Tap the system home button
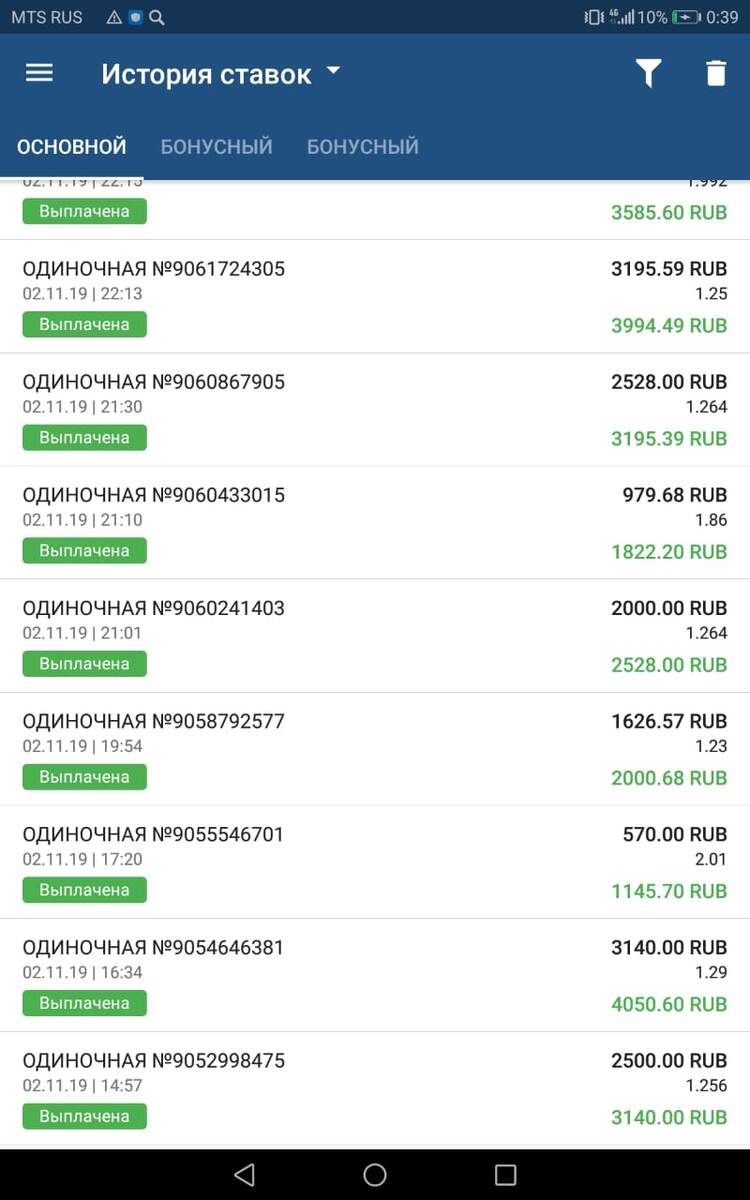Screen dimensions: 750x1200 tap(375, 1174)
